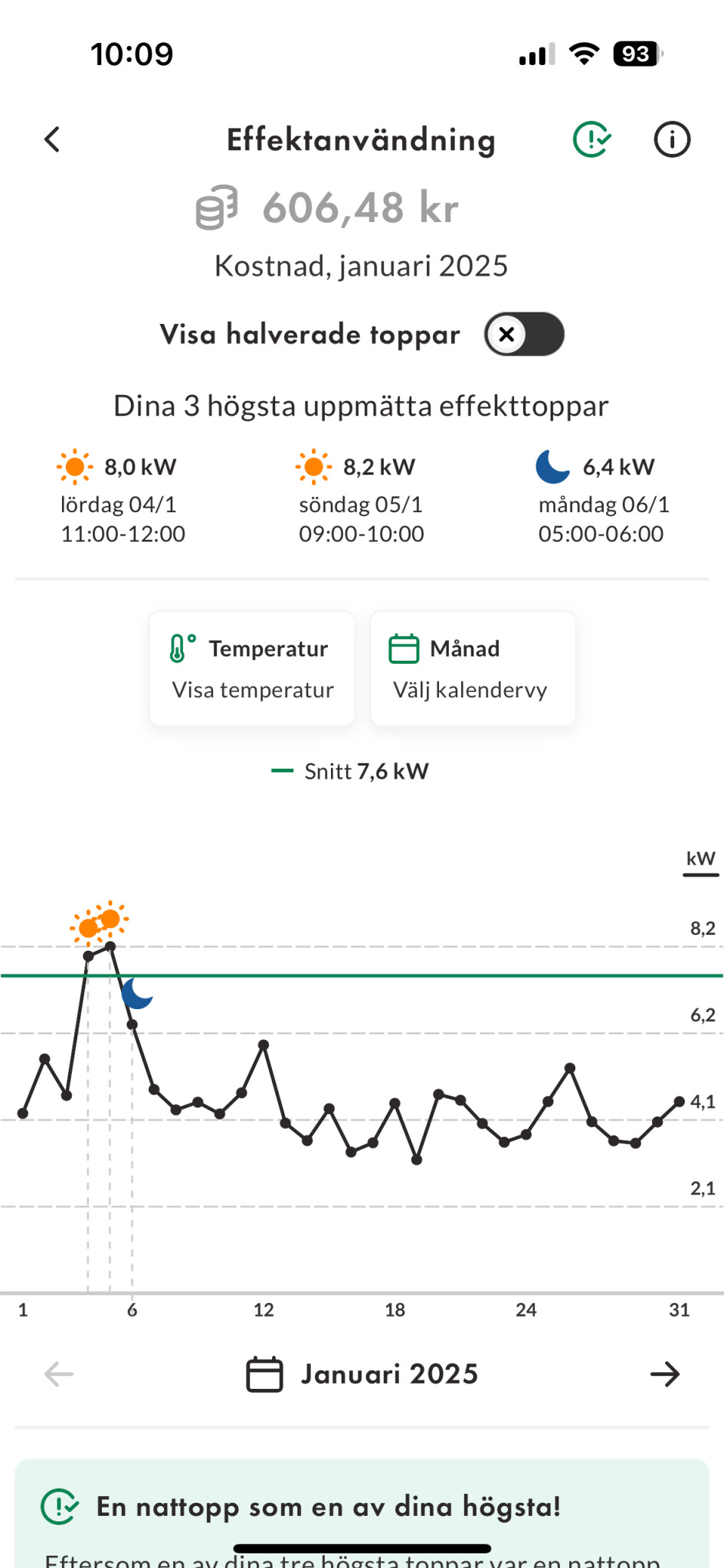Toggle Visa halverade toppar switch
Screen dimensions: 724x1568
(x=524, y=334)
